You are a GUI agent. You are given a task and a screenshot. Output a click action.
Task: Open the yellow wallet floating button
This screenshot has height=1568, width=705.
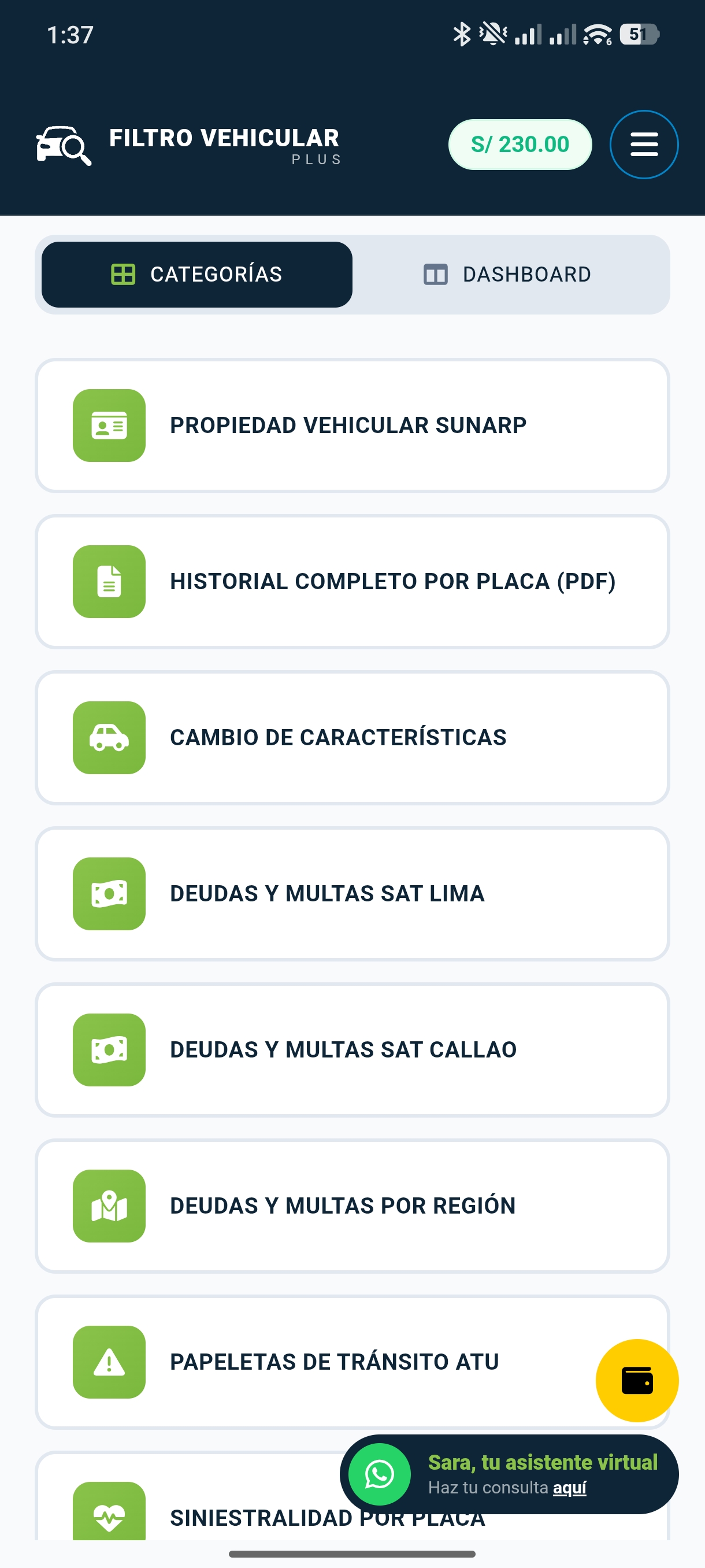click(636, 1381)
